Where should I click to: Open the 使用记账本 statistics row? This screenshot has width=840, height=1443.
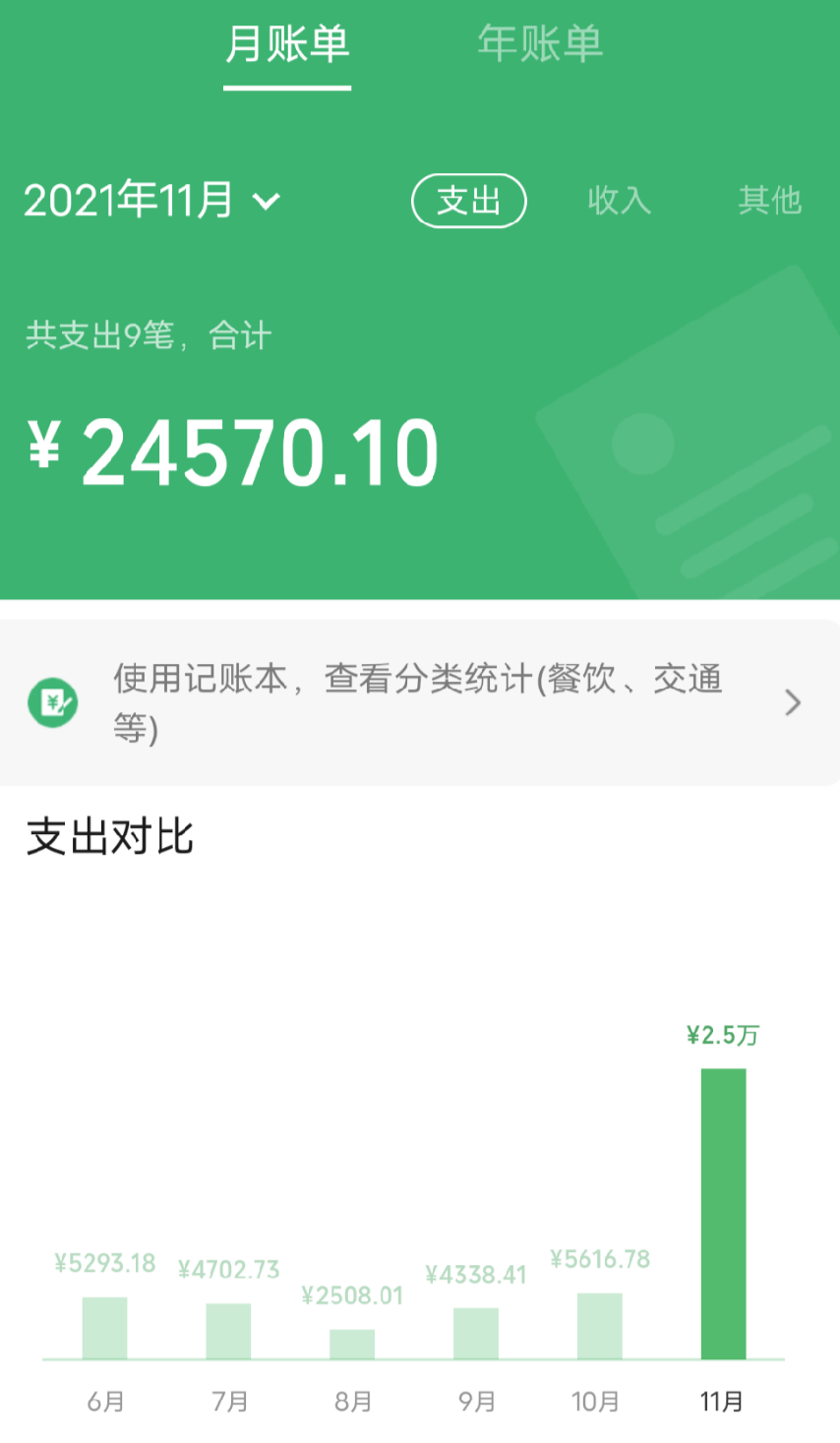[x=420, y=702]
